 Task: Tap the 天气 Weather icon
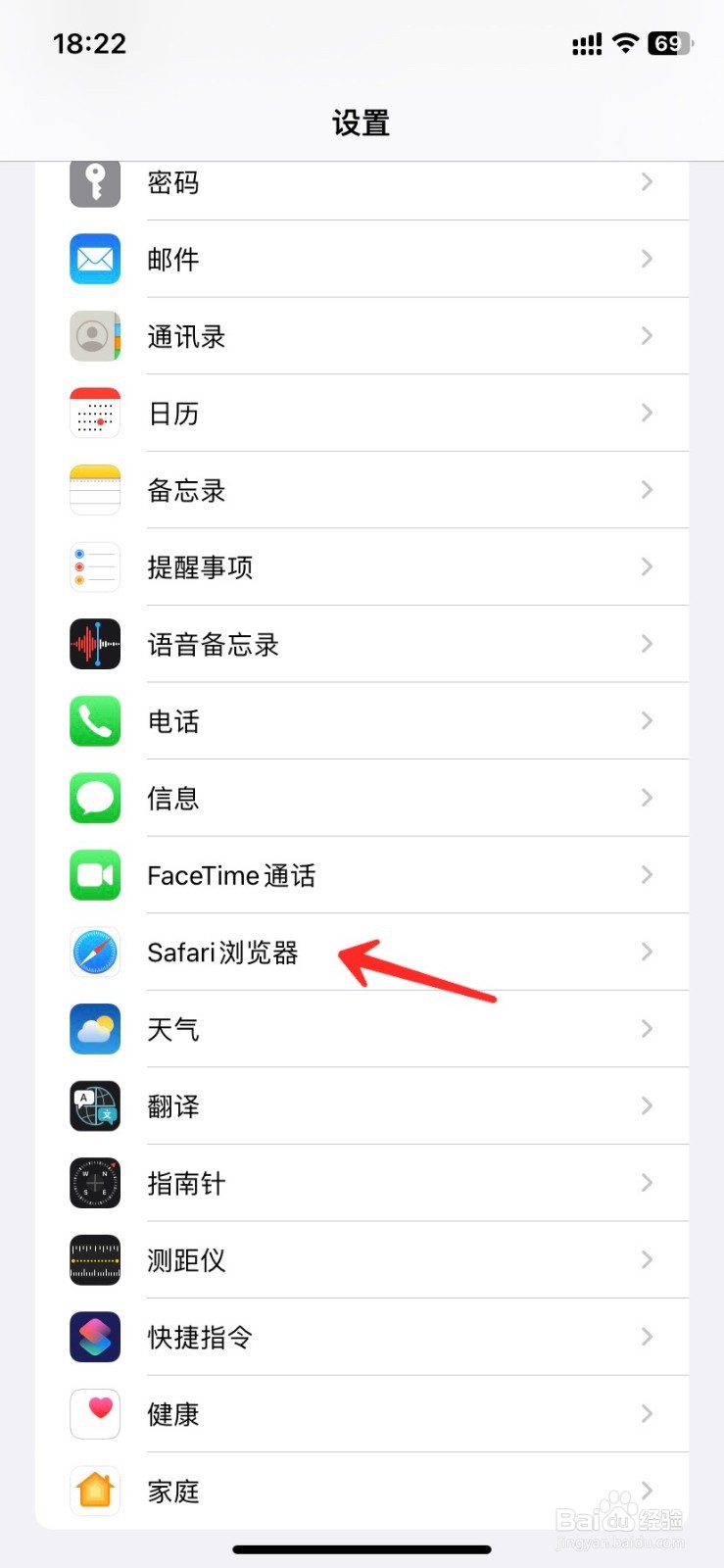[94, 1029]
